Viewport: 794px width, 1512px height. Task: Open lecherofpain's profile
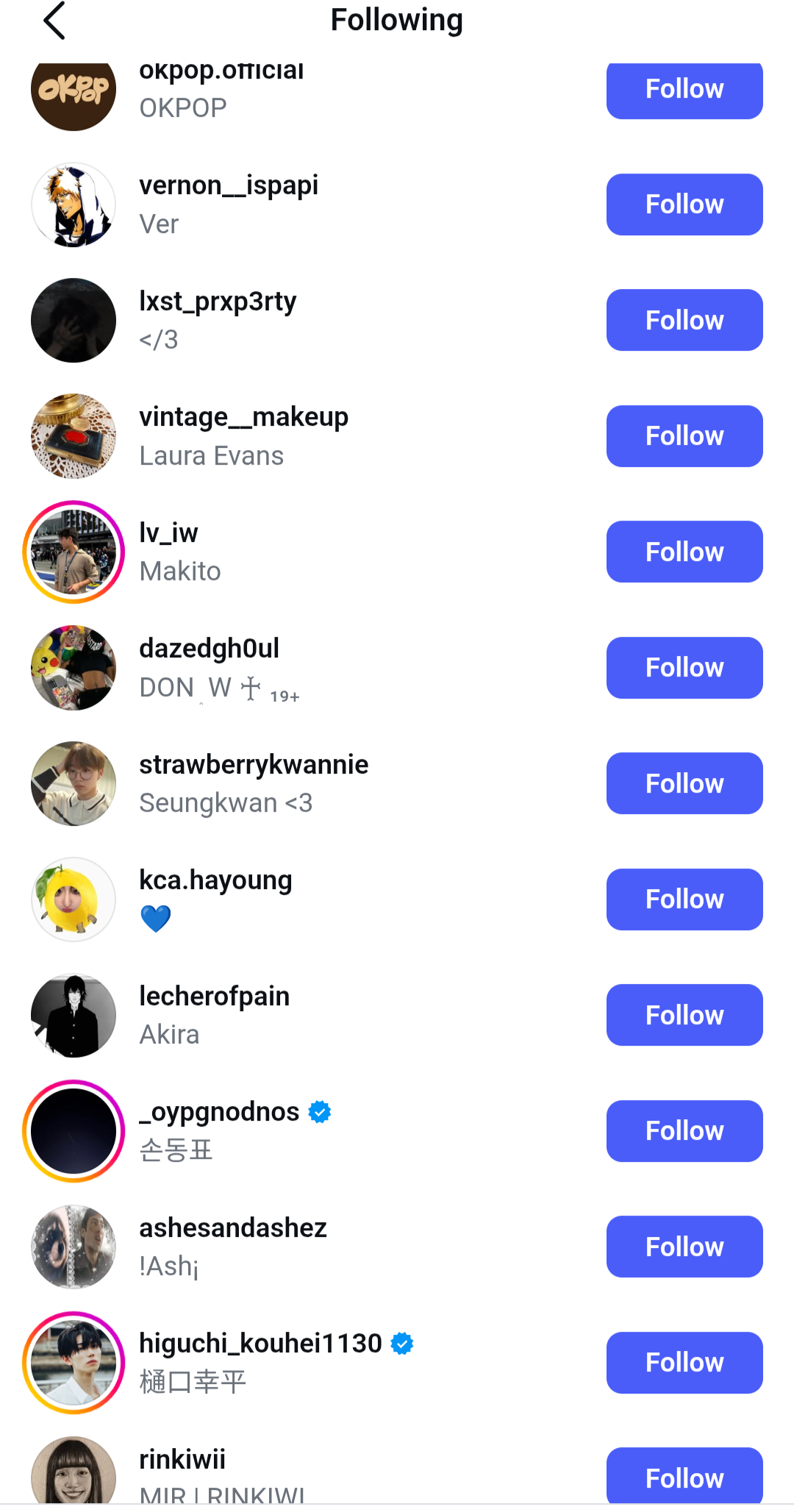(214, 1014)
